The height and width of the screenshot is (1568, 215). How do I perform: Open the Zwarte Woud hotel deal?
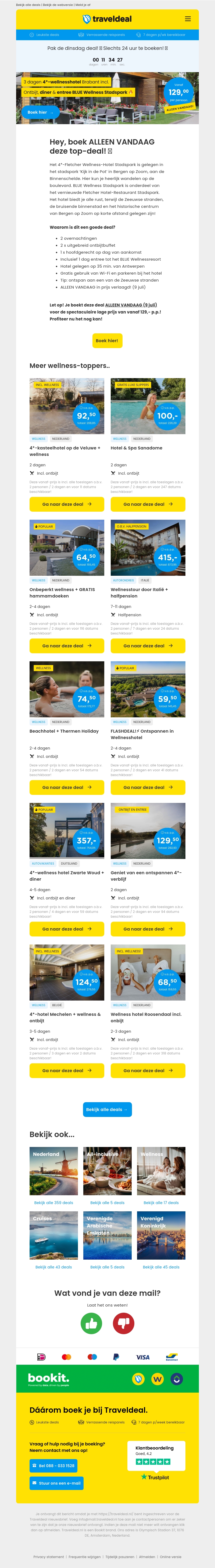(67, 929)
